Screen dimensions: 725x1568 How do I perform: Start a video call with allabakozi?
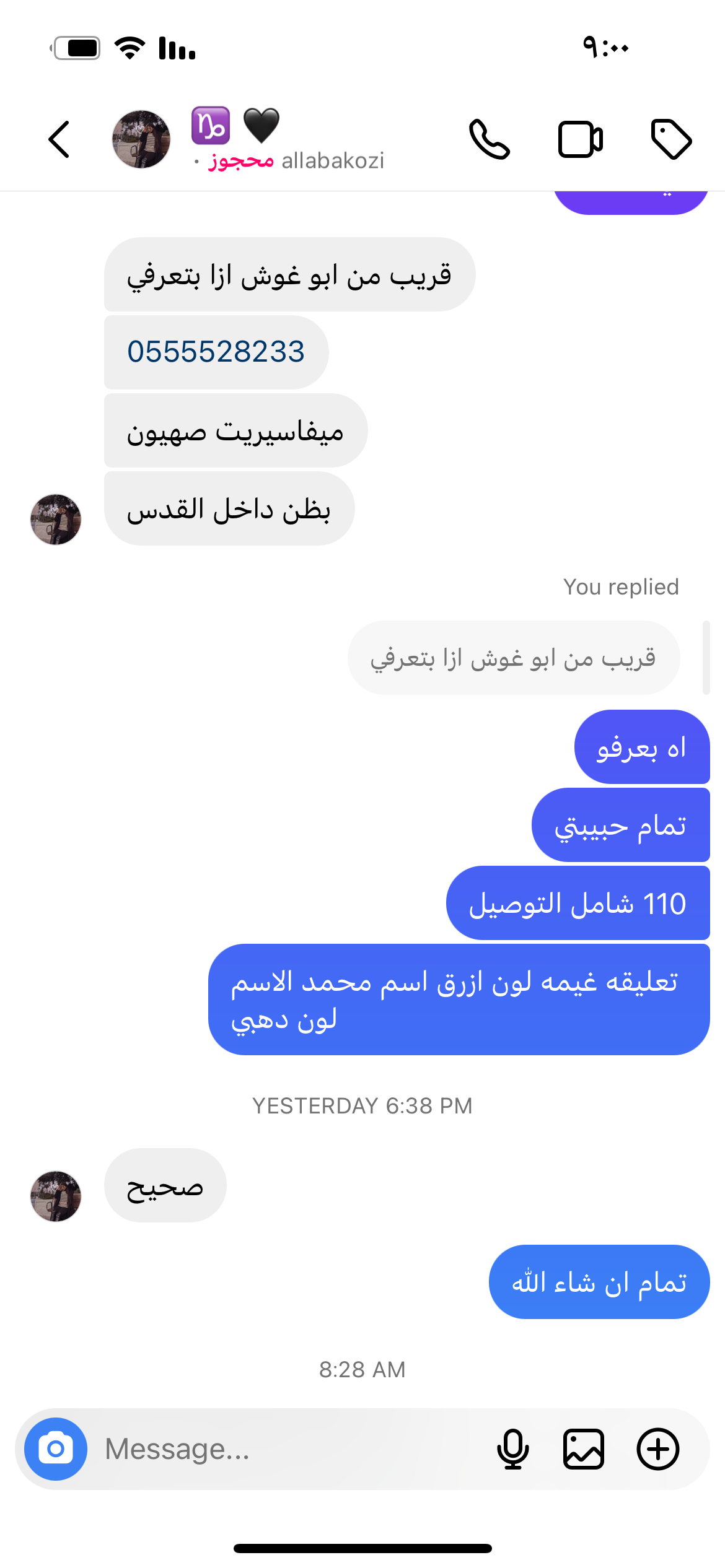coord(580,139)
